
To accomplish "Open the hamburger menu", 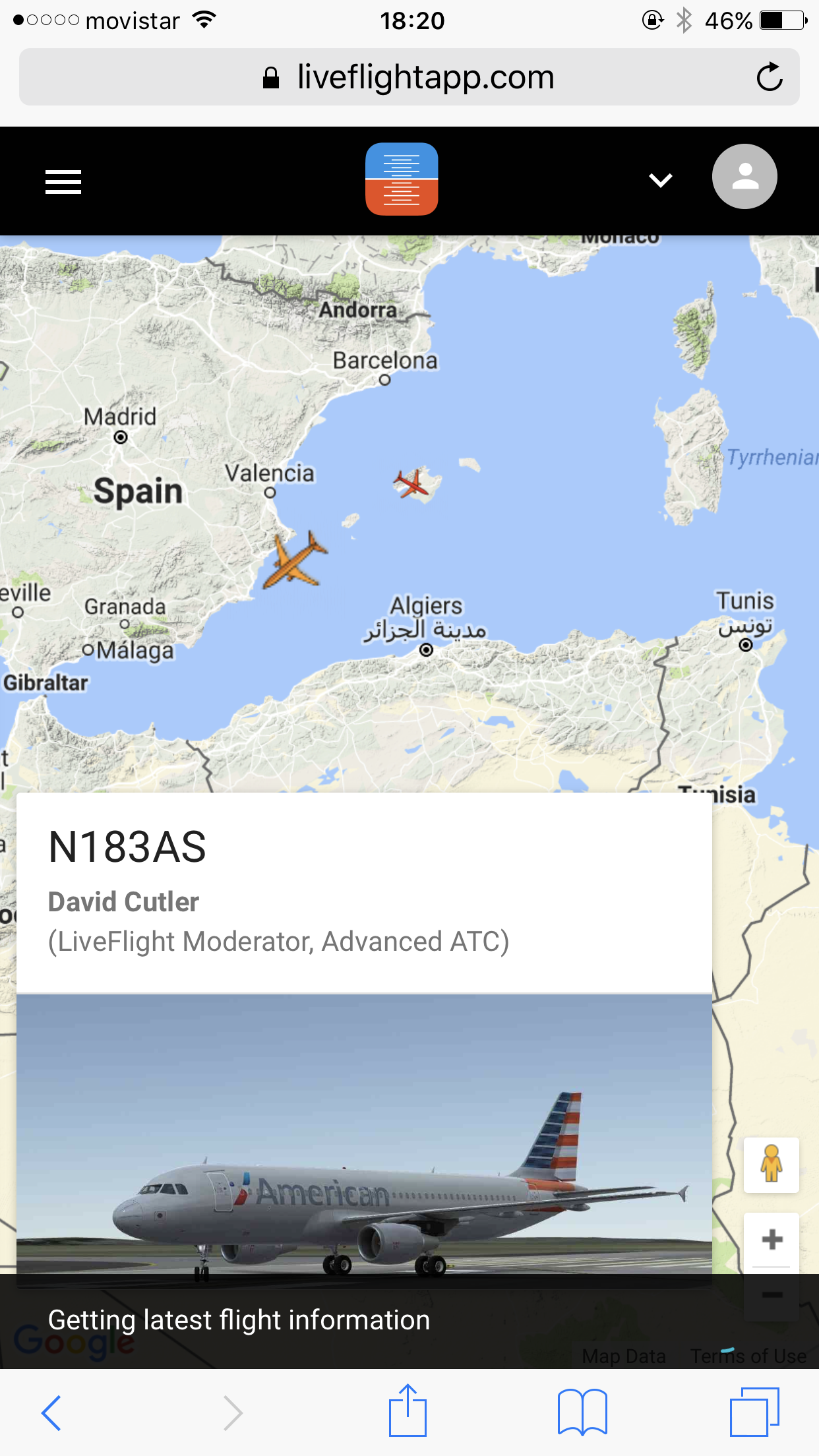I will point(63,181).
